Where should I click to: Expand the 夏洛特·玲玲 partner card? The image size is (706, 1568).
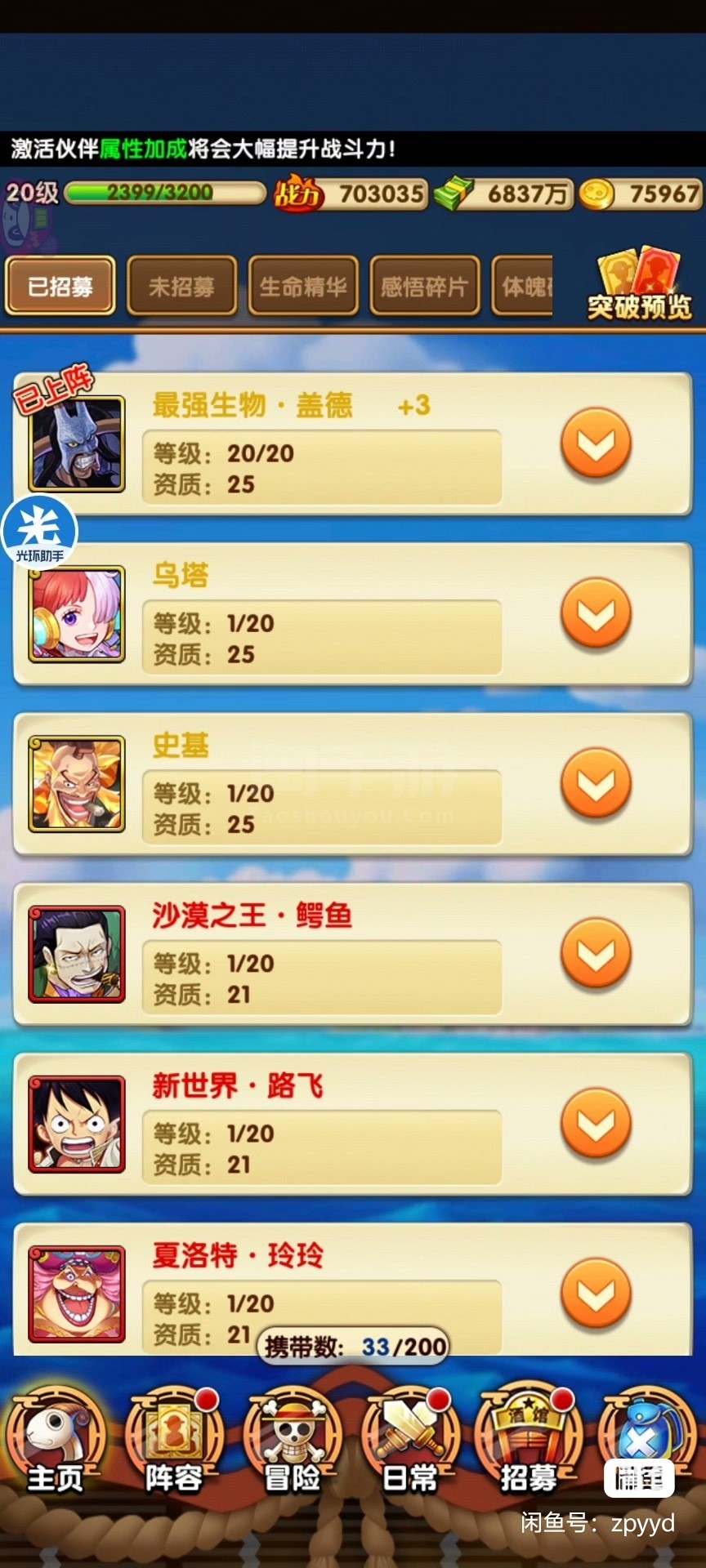pyautogui.click(x=596, y=1293)
